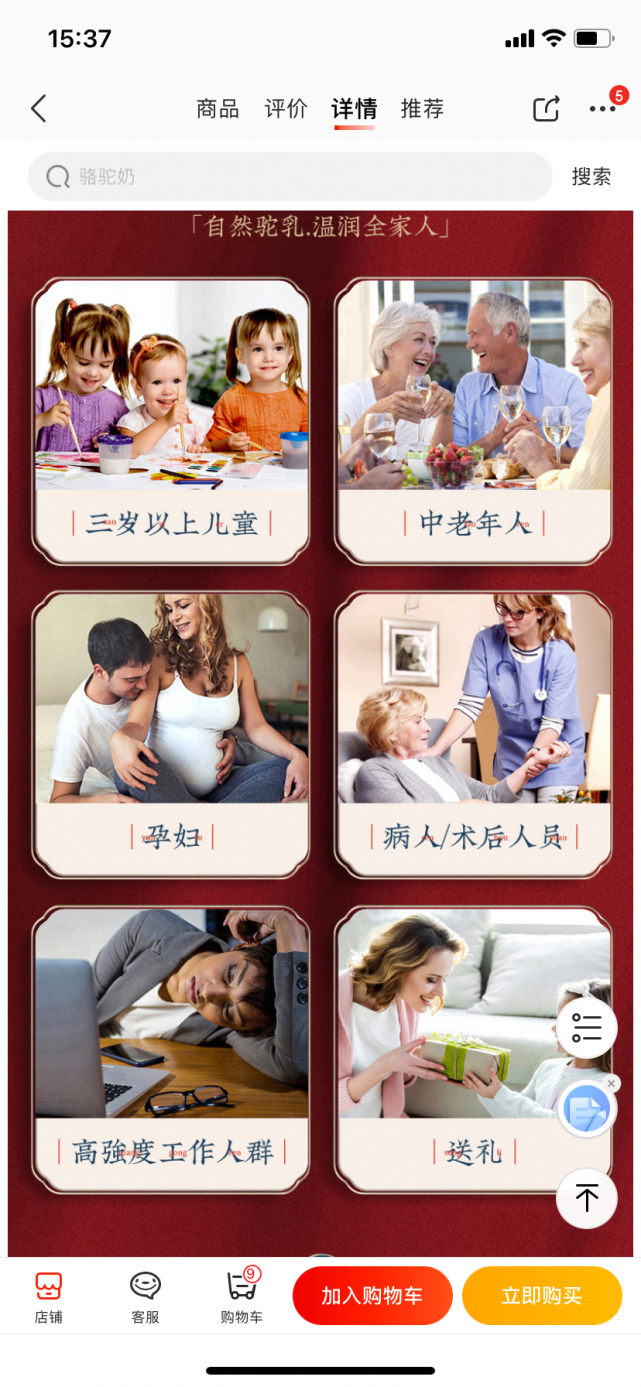Jump back to top of page

[586, 1198]
